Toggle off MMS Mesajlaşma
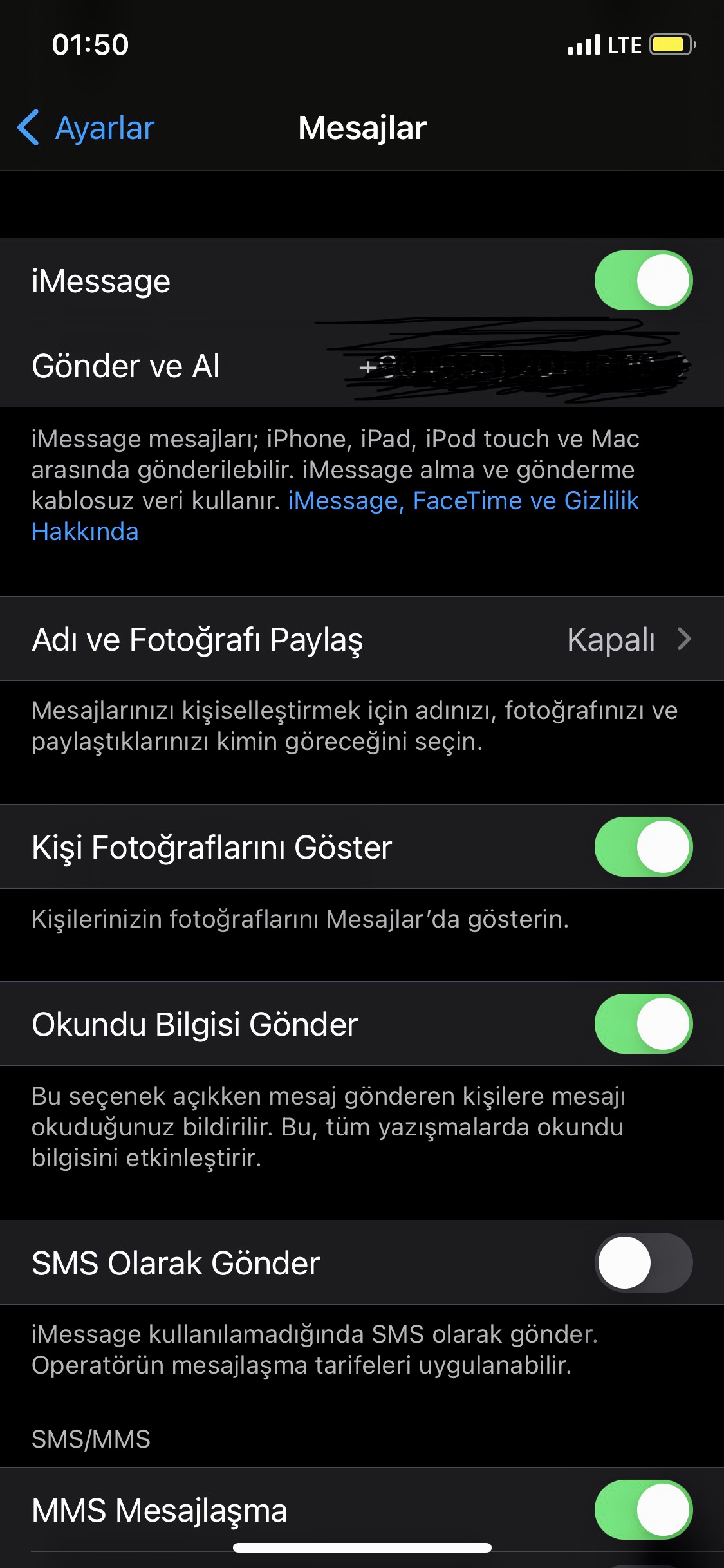This screenshot has height=1568, width=724. (x=643, y=1510)
